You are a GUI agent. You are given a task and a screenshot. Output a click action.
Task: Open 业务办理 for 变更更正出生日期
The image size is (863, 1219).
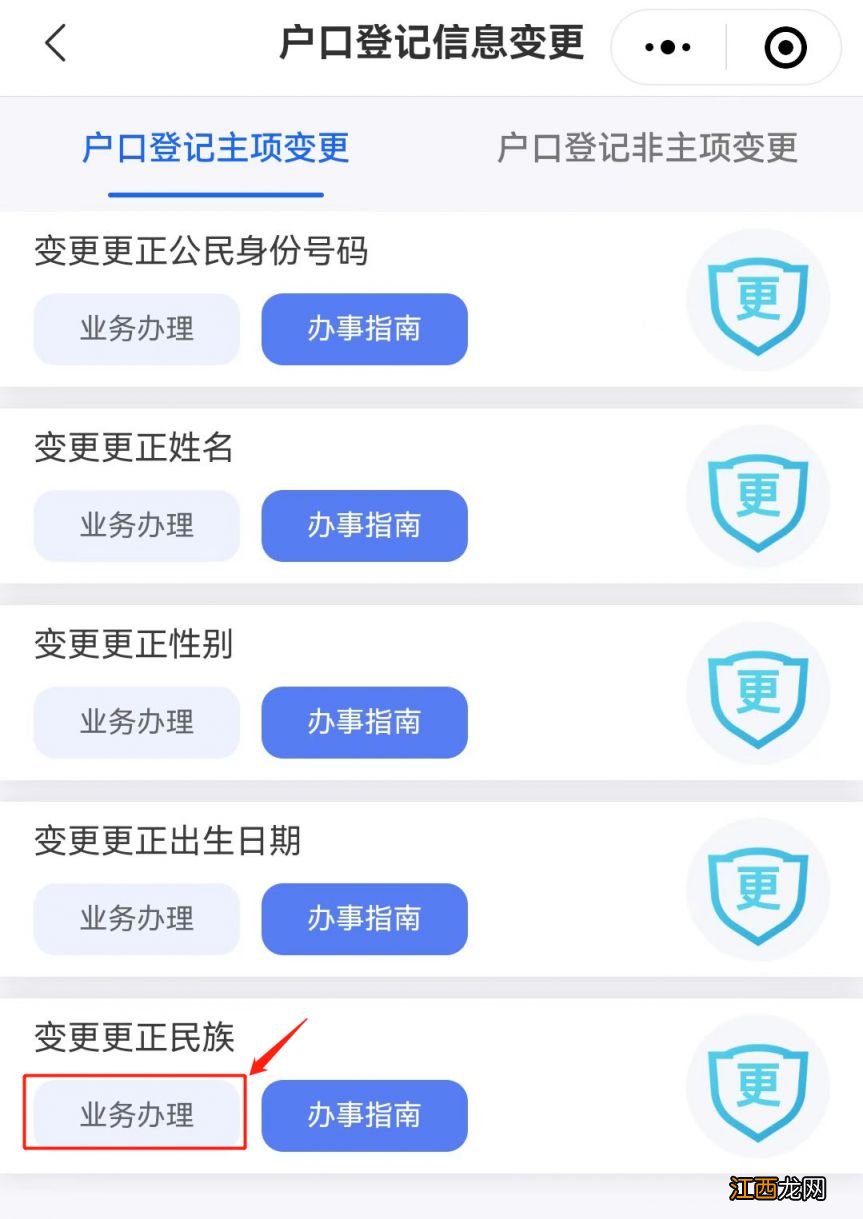[x=136, y=920]
